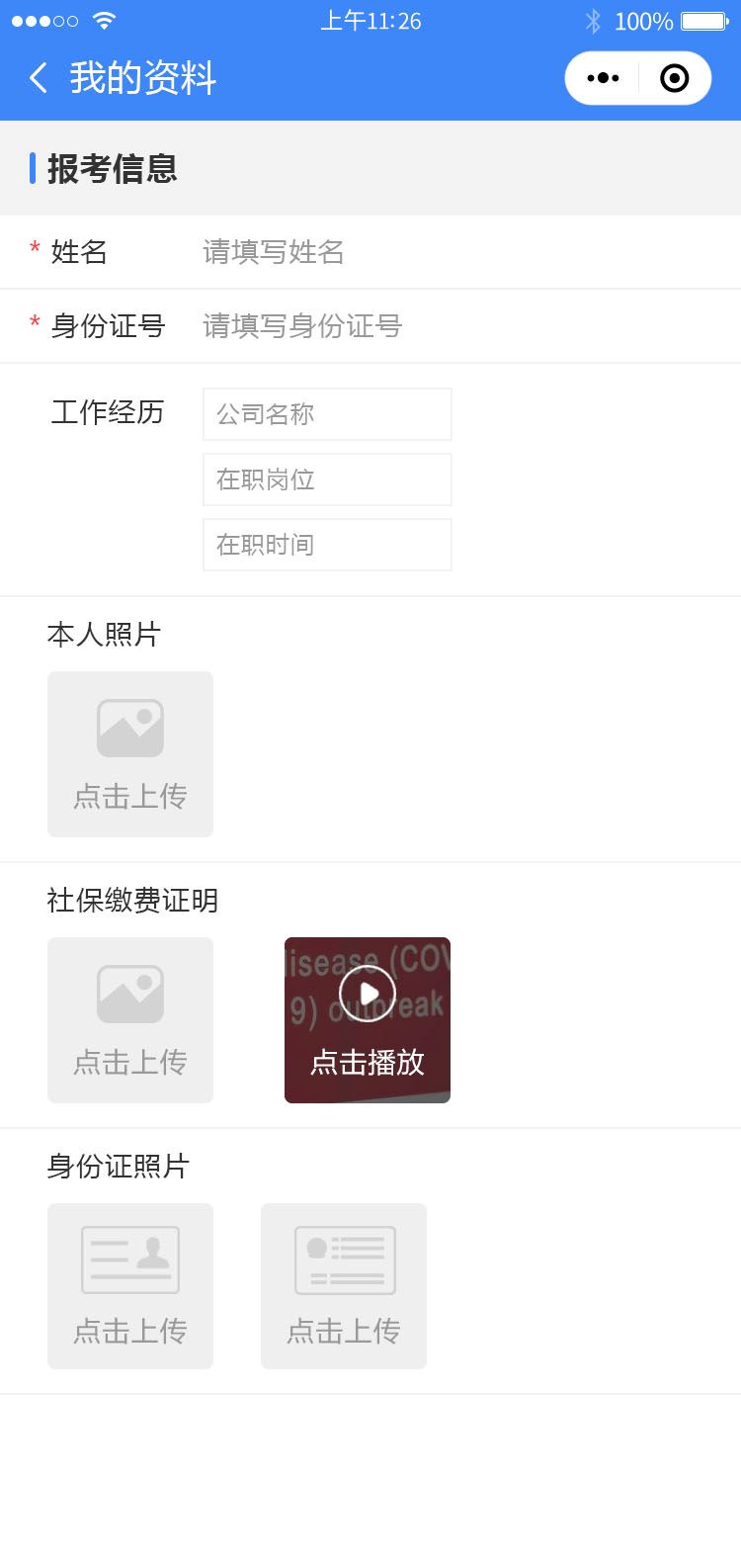Select the 在职岗位 field
The height and width of the screenshot is (1568, 741).
[x=327, y=479]
